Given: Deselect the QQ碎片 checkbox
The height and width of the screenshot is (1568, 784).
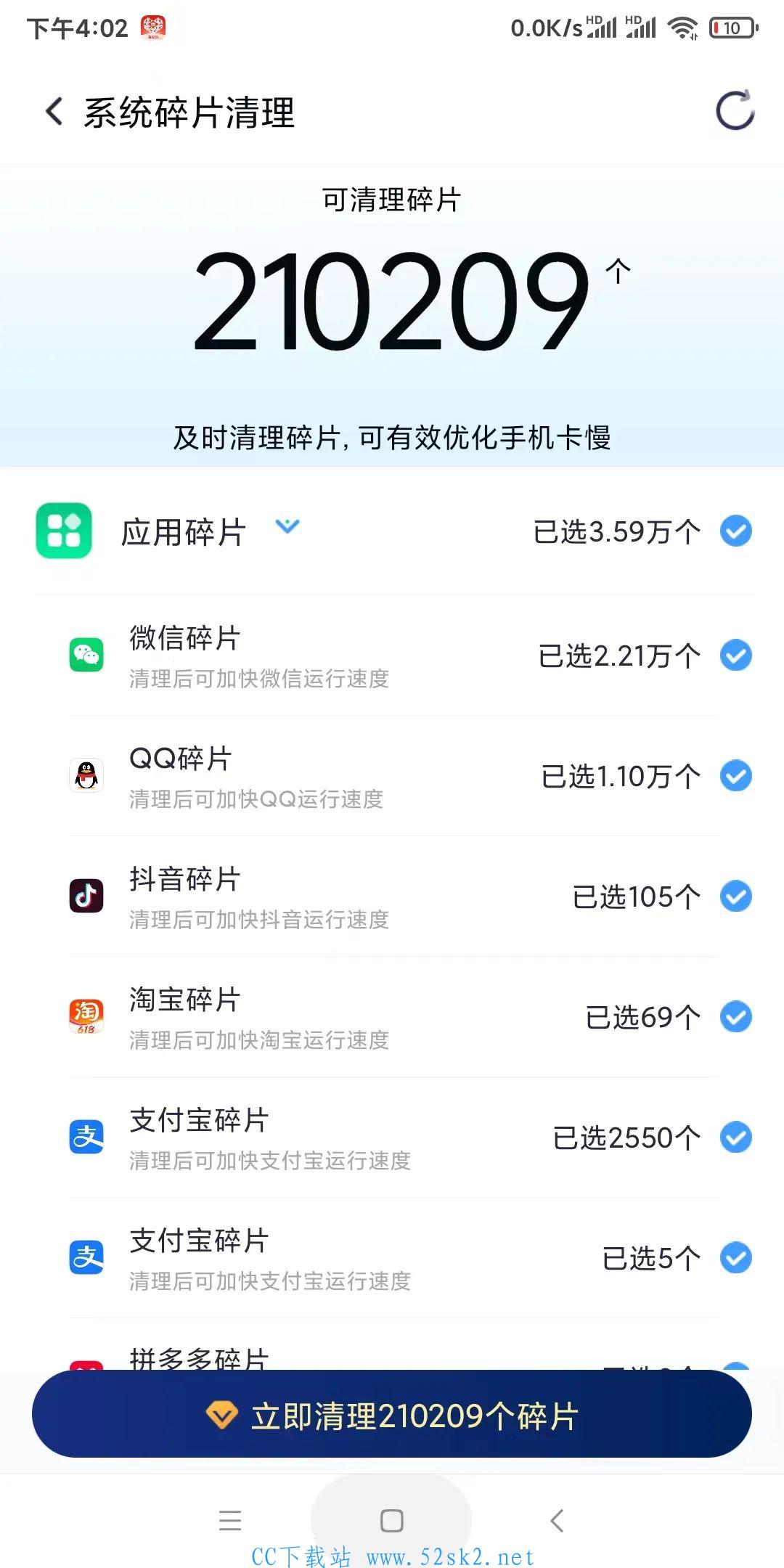Looking at the screenshot, I should click(x=735, y=775).
